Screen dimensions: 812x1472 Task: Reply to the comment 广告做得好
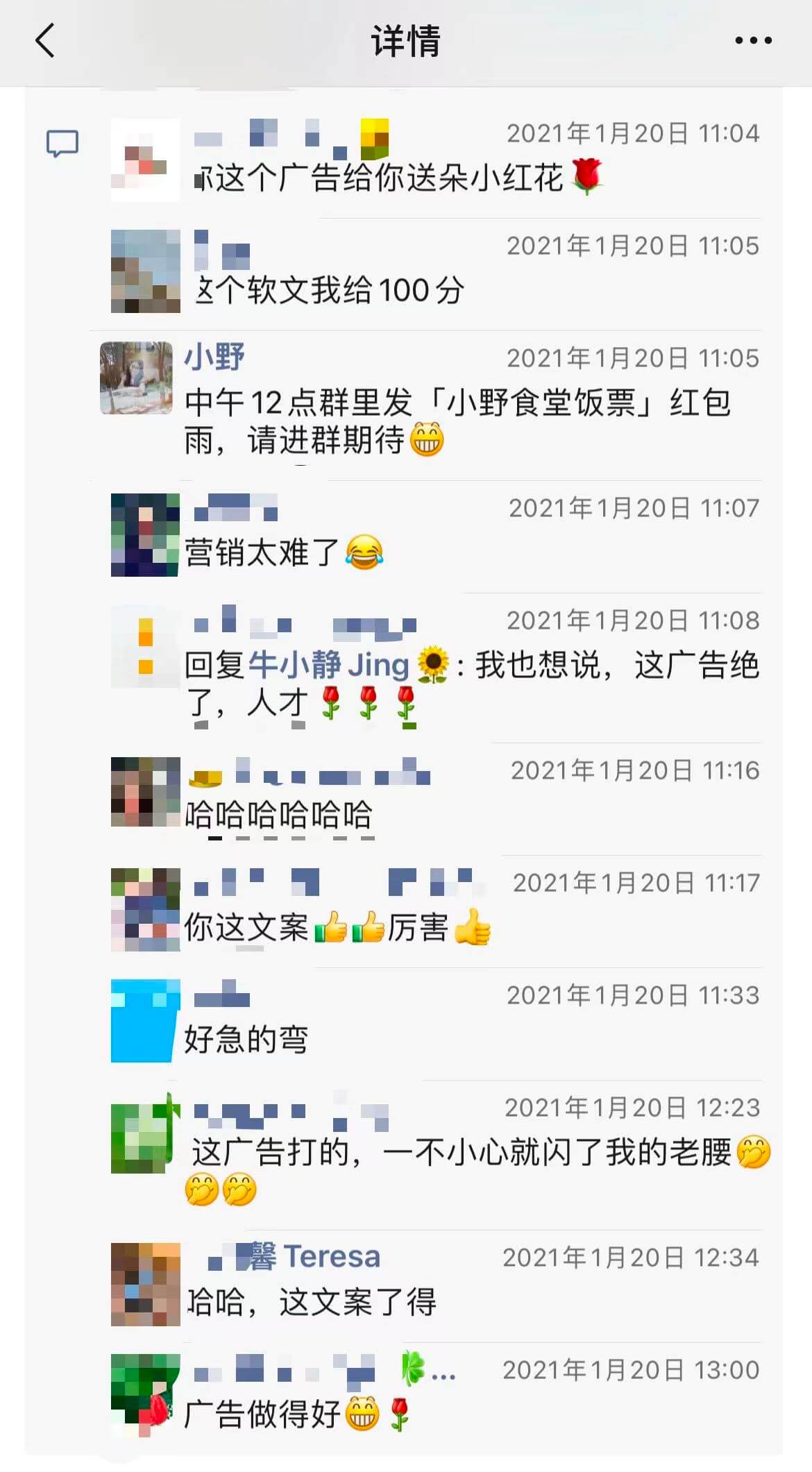pos(262,1414)
